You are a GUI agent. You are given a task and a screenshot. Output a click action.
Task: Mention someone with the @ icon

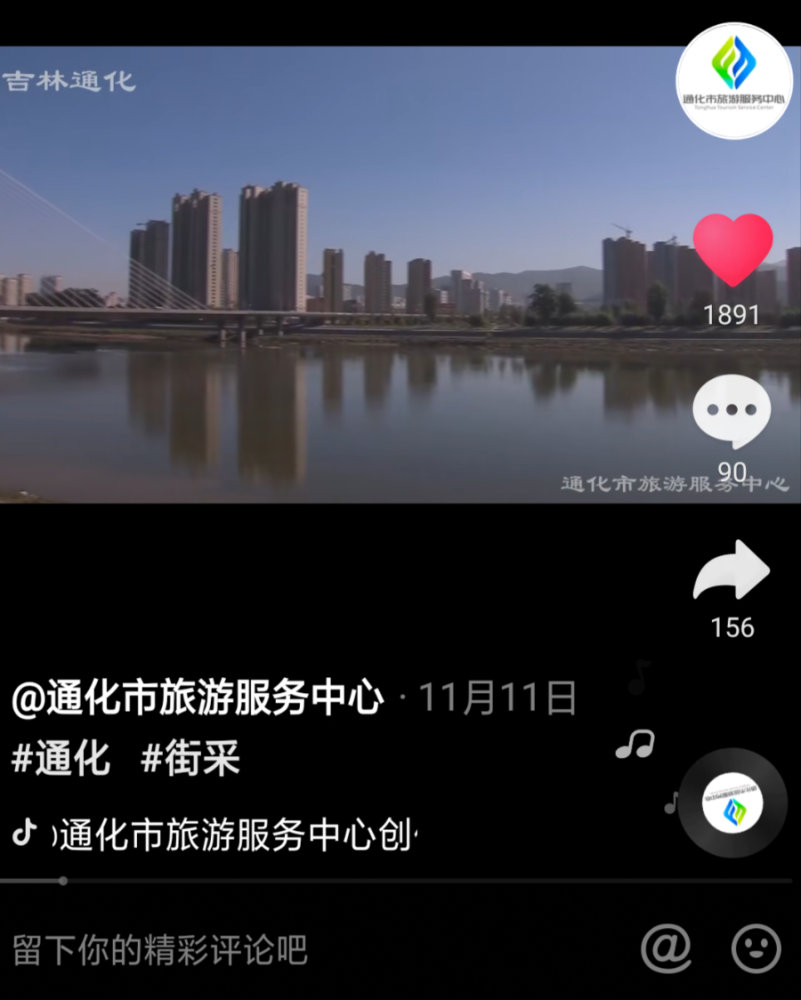click(x=666, y=948)
